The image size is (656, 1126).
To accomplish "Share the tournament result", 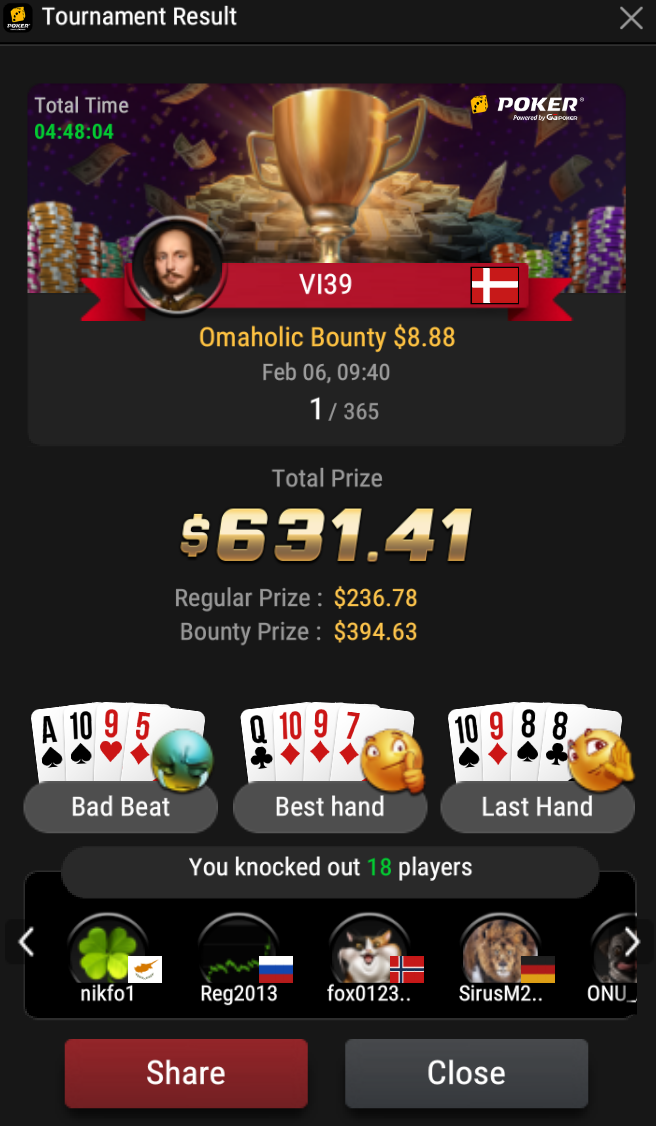I will click(186, 1073).
